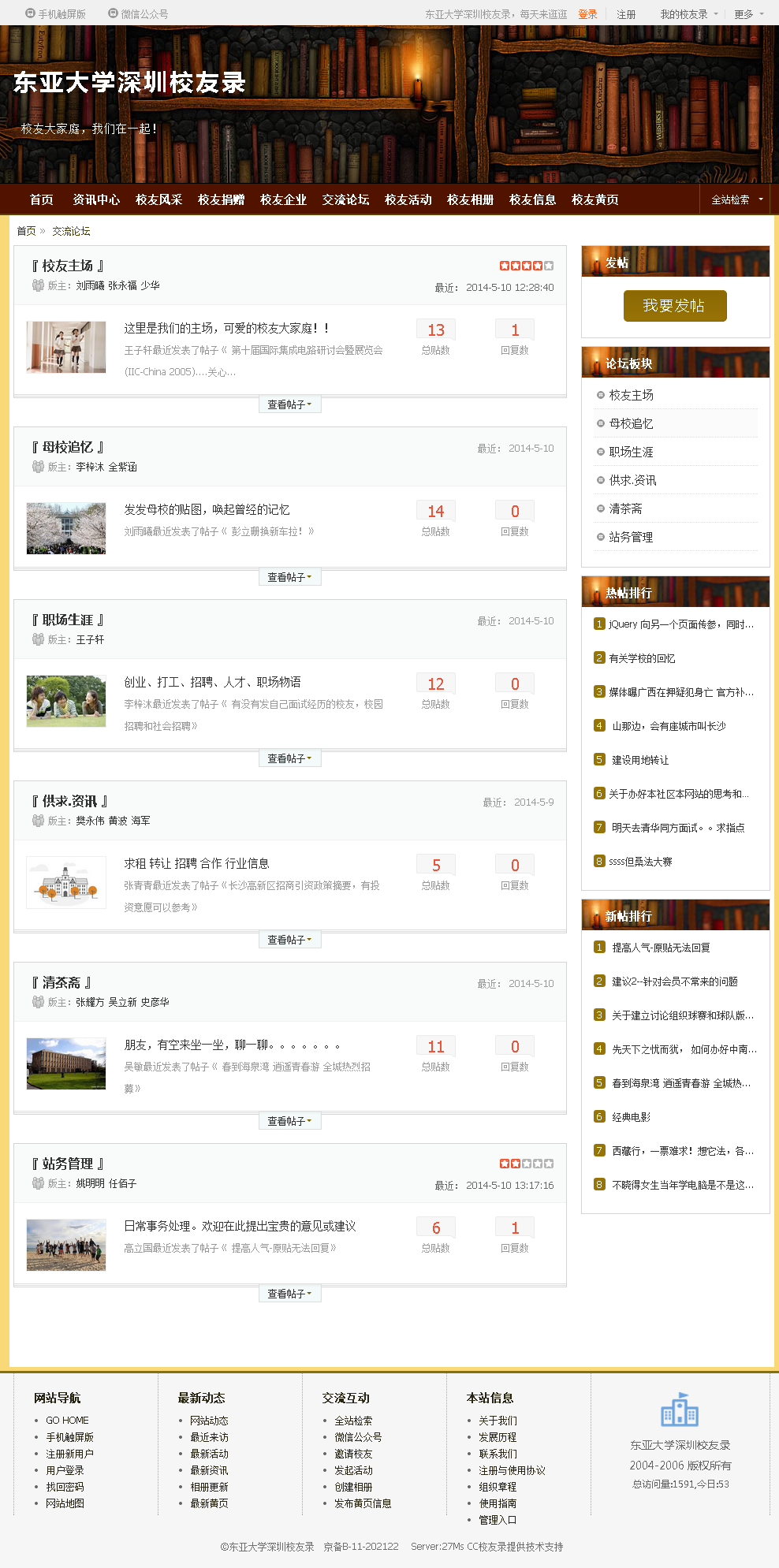Expand the 更多 menu in top bar

tap(748, 14)
